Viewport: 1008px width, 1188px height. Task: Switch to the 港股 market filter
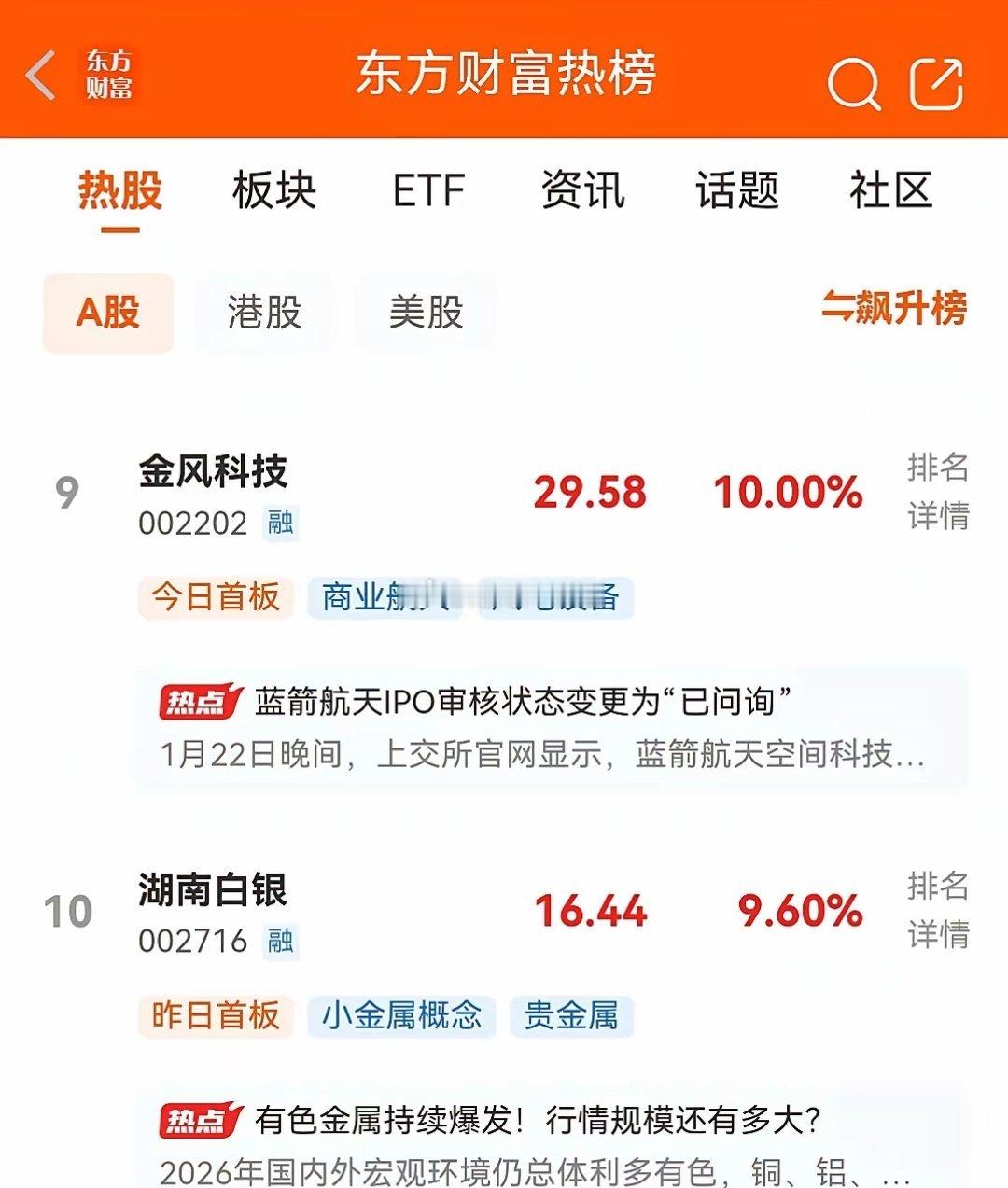tap(262, 313)
